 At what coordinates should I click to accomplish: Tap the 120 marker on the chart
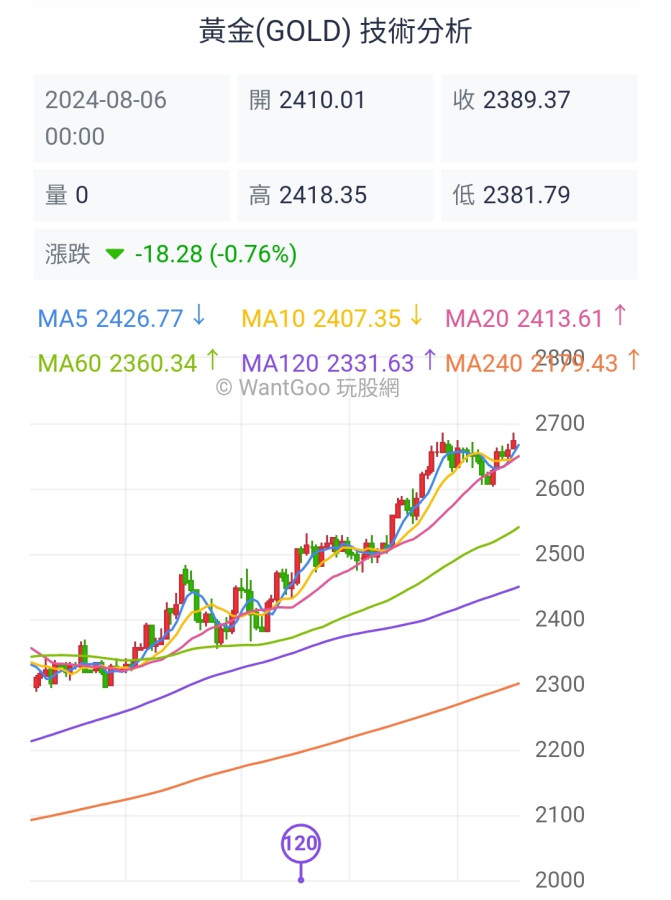(x=300, y=844)
